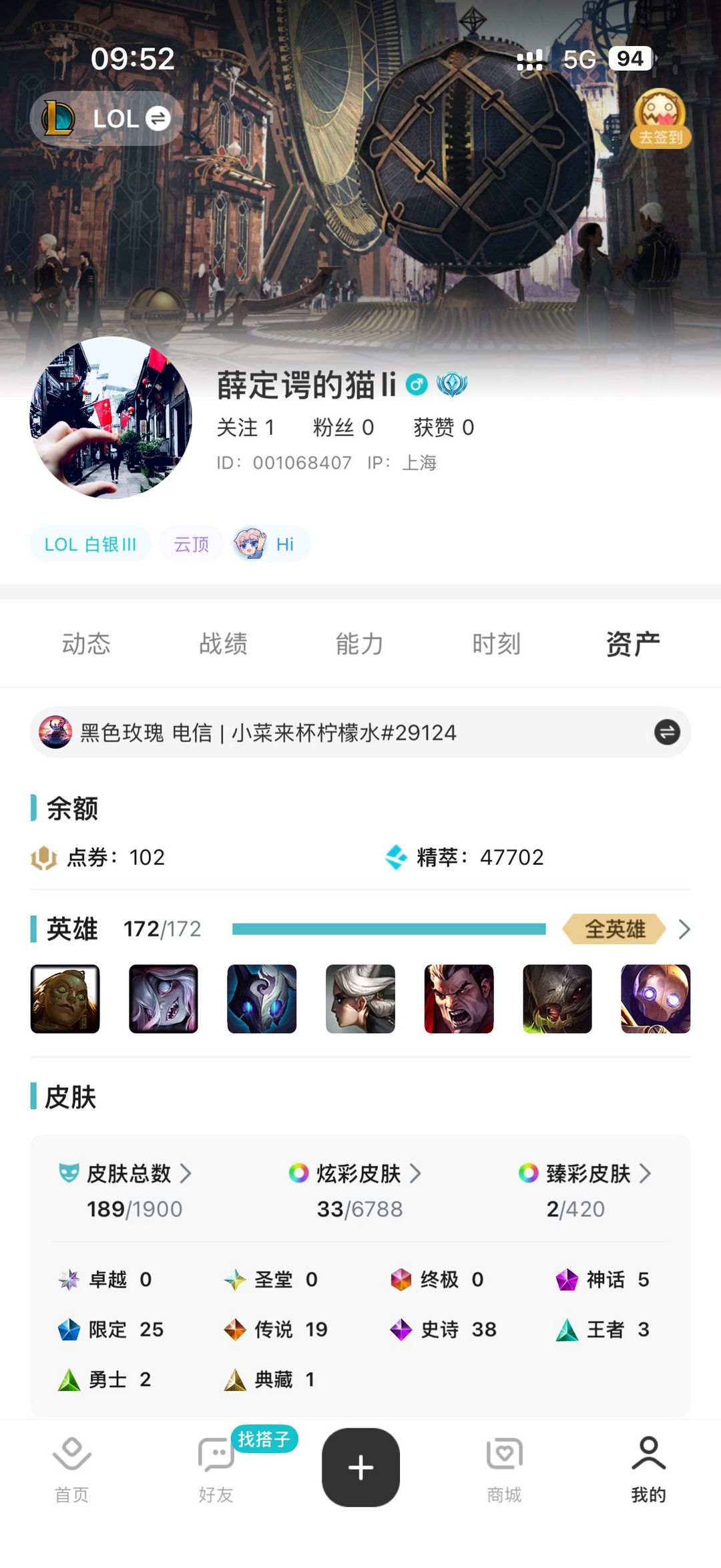721x1568 pixels.
Task: Open the profile avatar photo
Action: [111, 417]
